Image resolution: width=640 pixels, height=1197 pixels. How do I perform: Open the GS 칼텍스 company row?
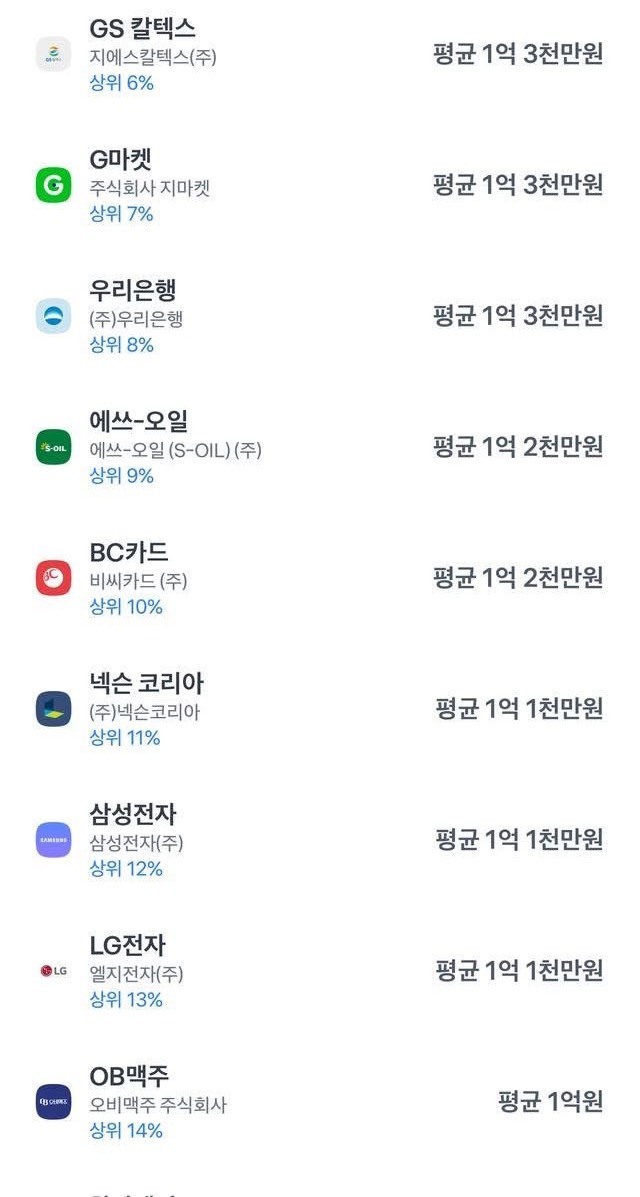point(142,29)
